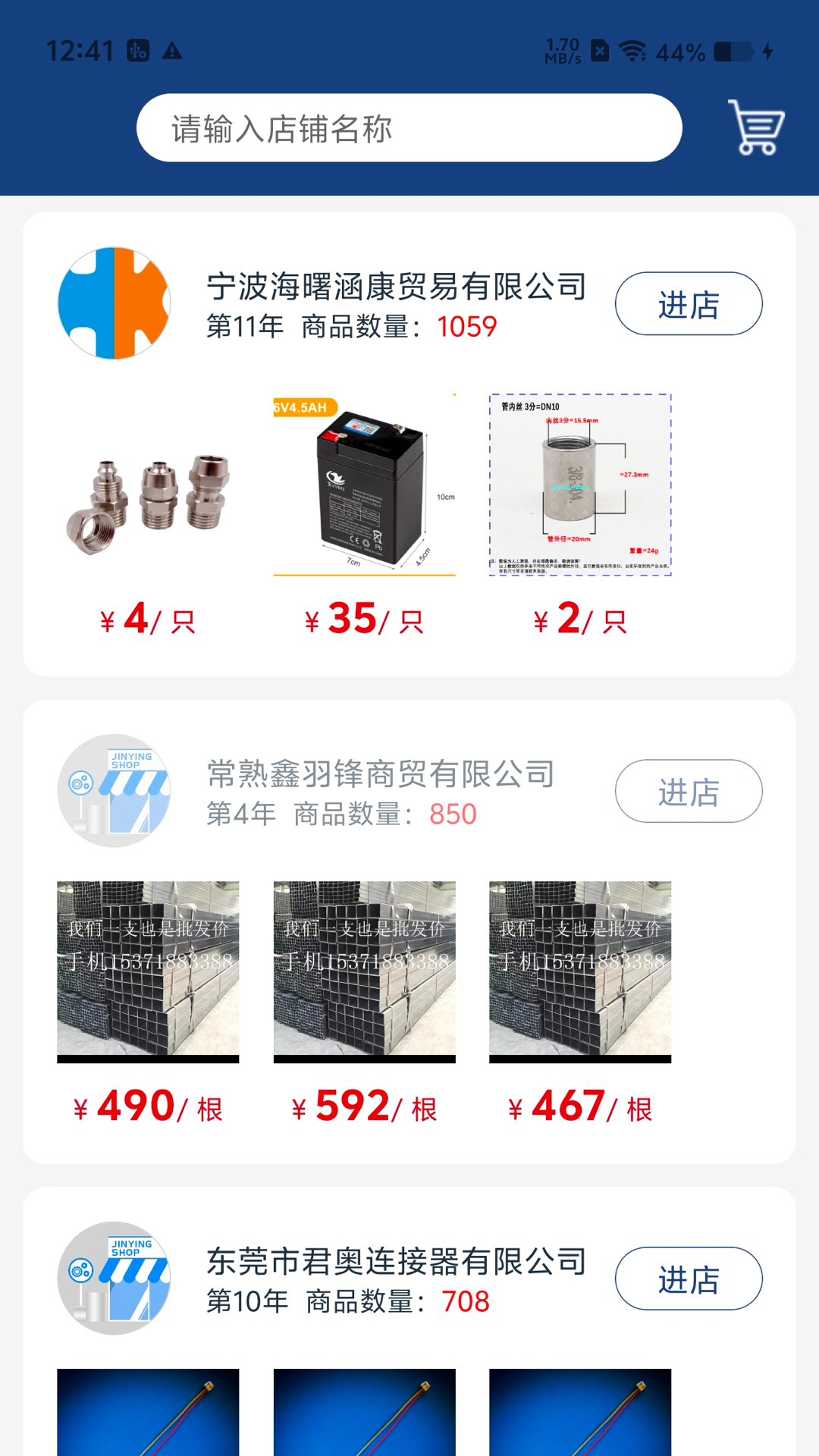Open the ¥592 square tube product
Image resolution: width=819 pixels, height=1456 pixels.
tap(364, 971)
